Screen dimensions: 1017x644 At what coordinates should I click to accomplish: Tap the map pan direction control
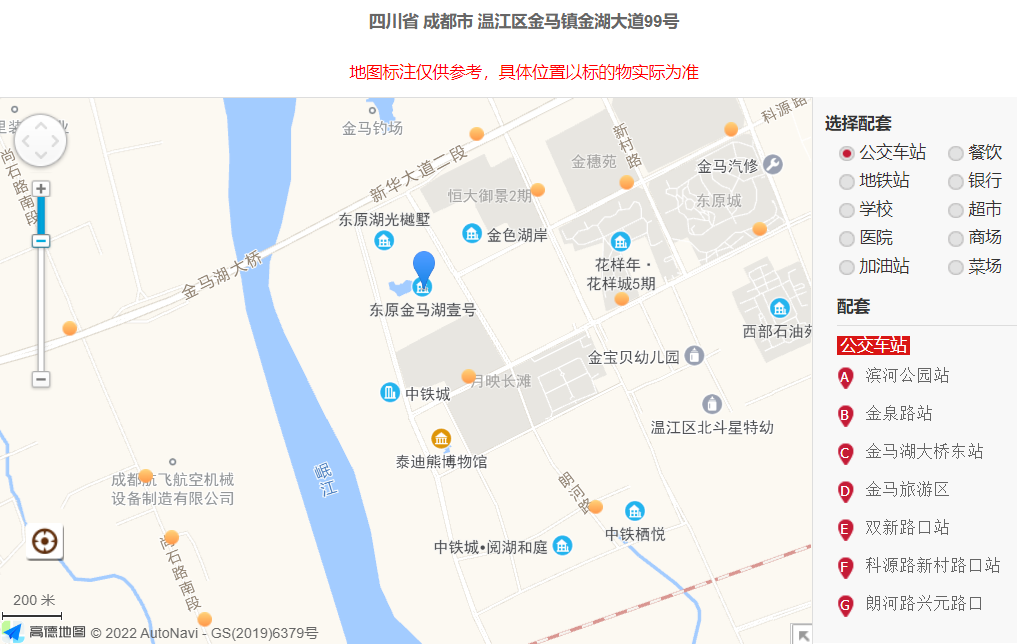tap(40, 141)
